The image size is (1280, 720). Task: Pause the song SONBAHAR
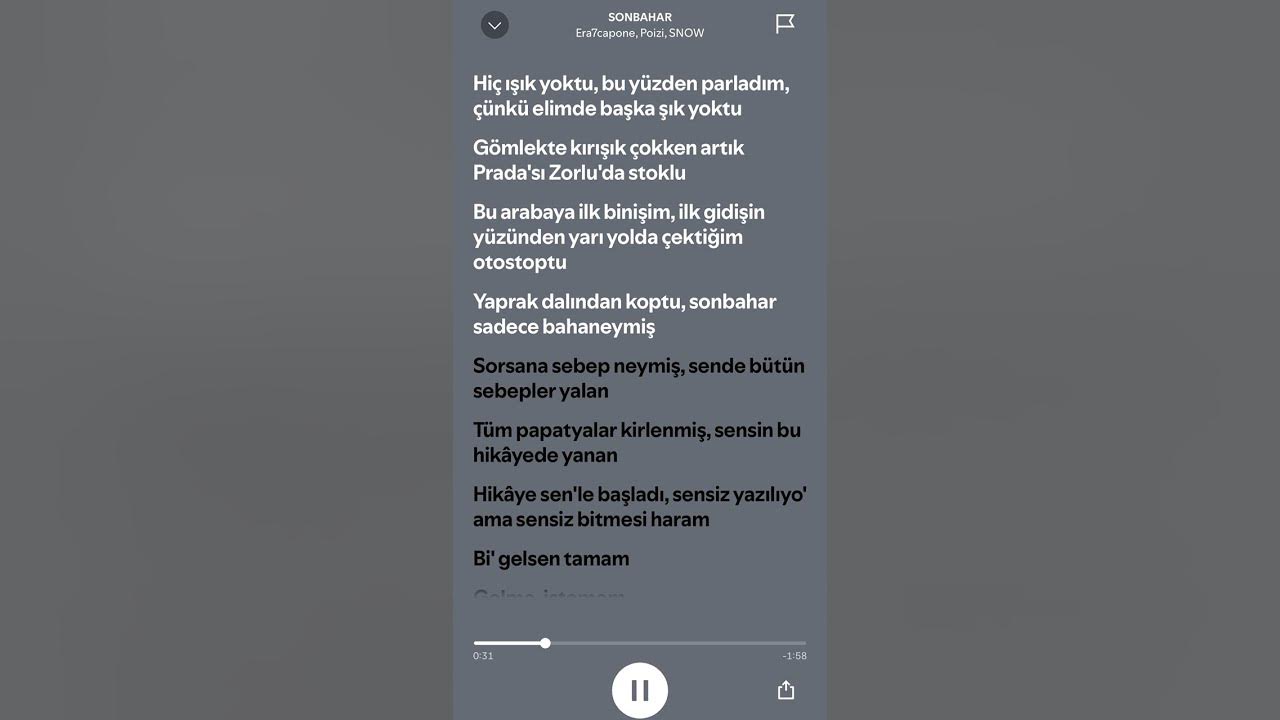[x=640, y=690]
